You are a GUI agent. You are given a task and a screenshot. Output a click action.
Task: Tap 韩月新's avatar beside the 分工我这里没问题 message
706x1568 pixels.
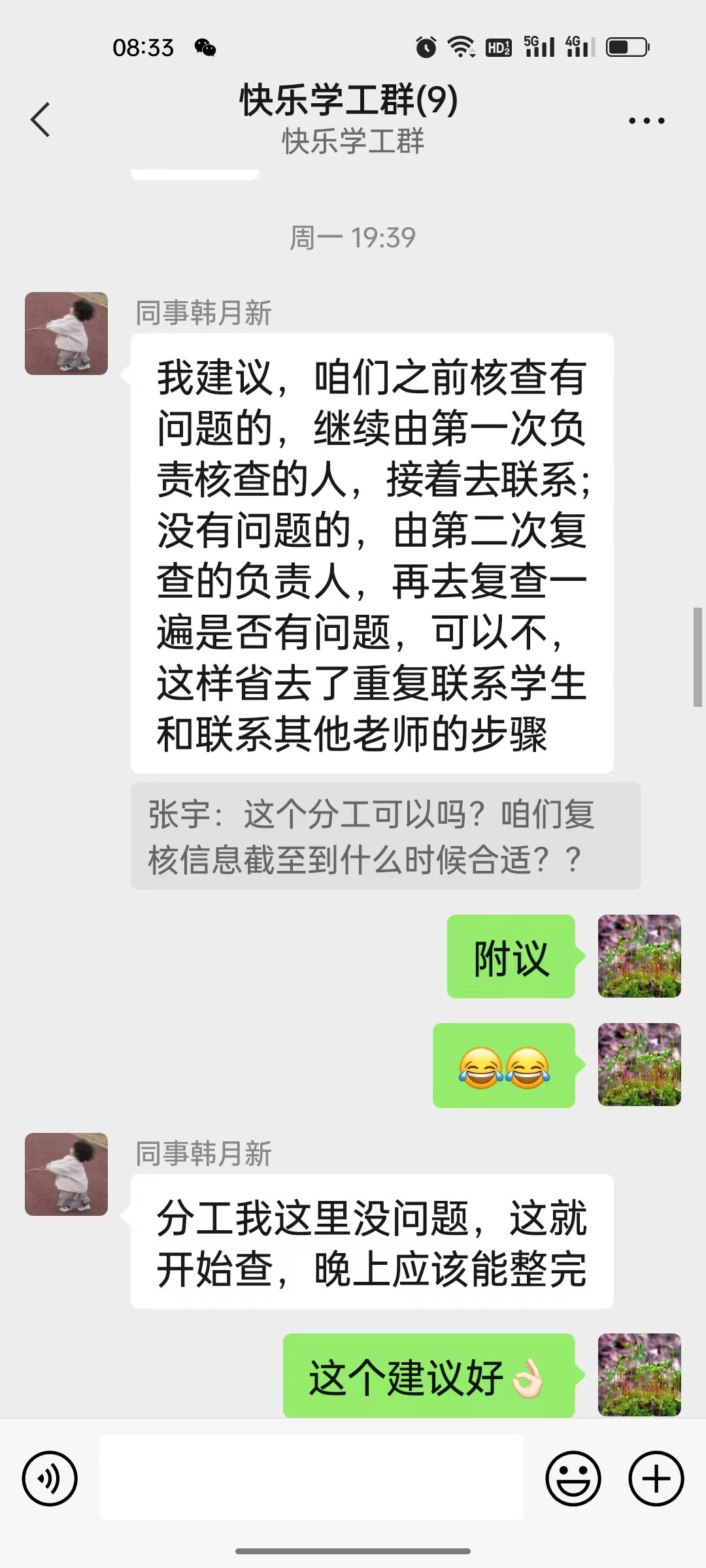[x=66, y=1174]
